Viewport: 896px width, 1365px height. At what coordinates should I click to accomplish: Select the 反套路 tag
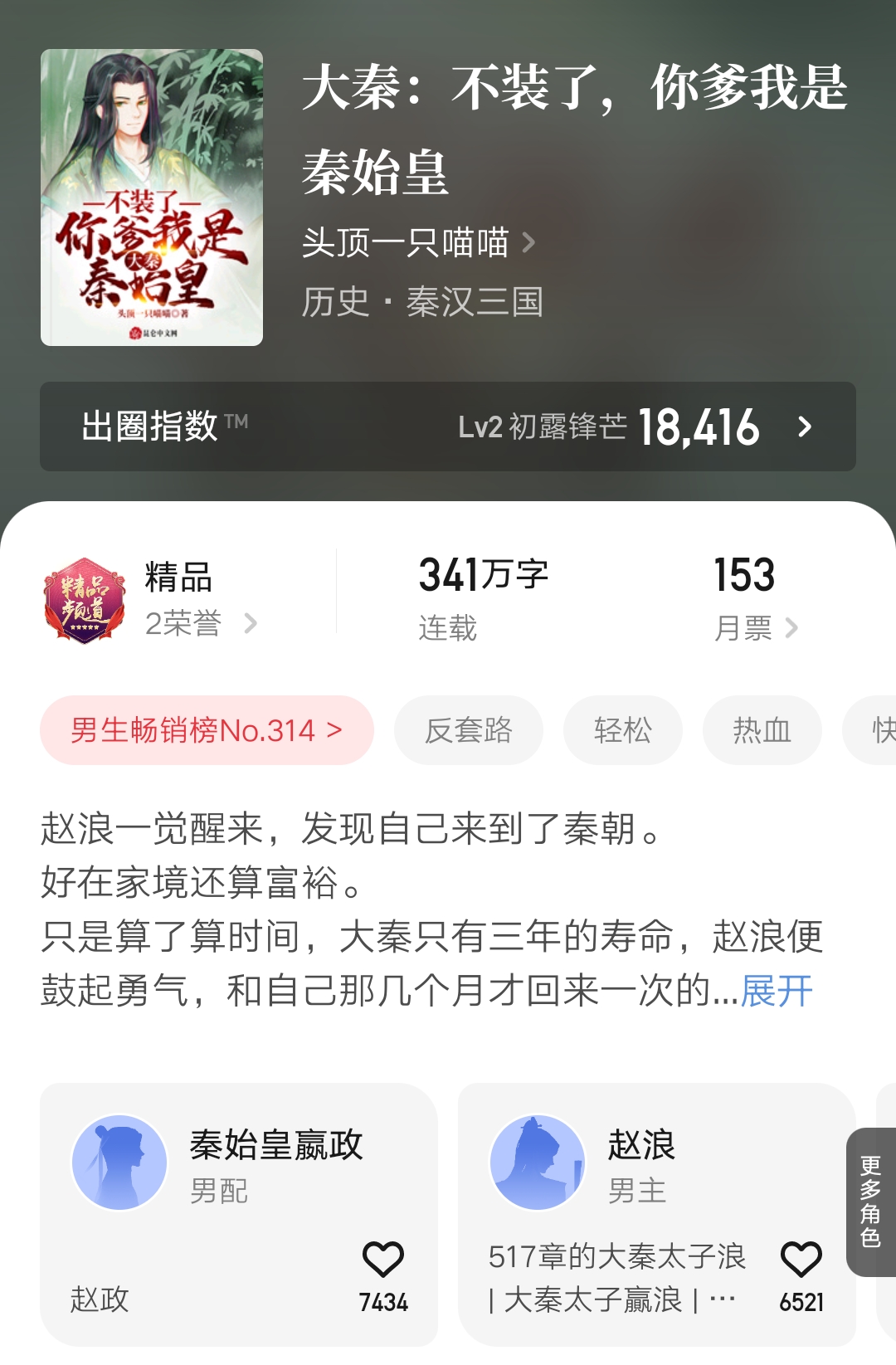[467, 729]
